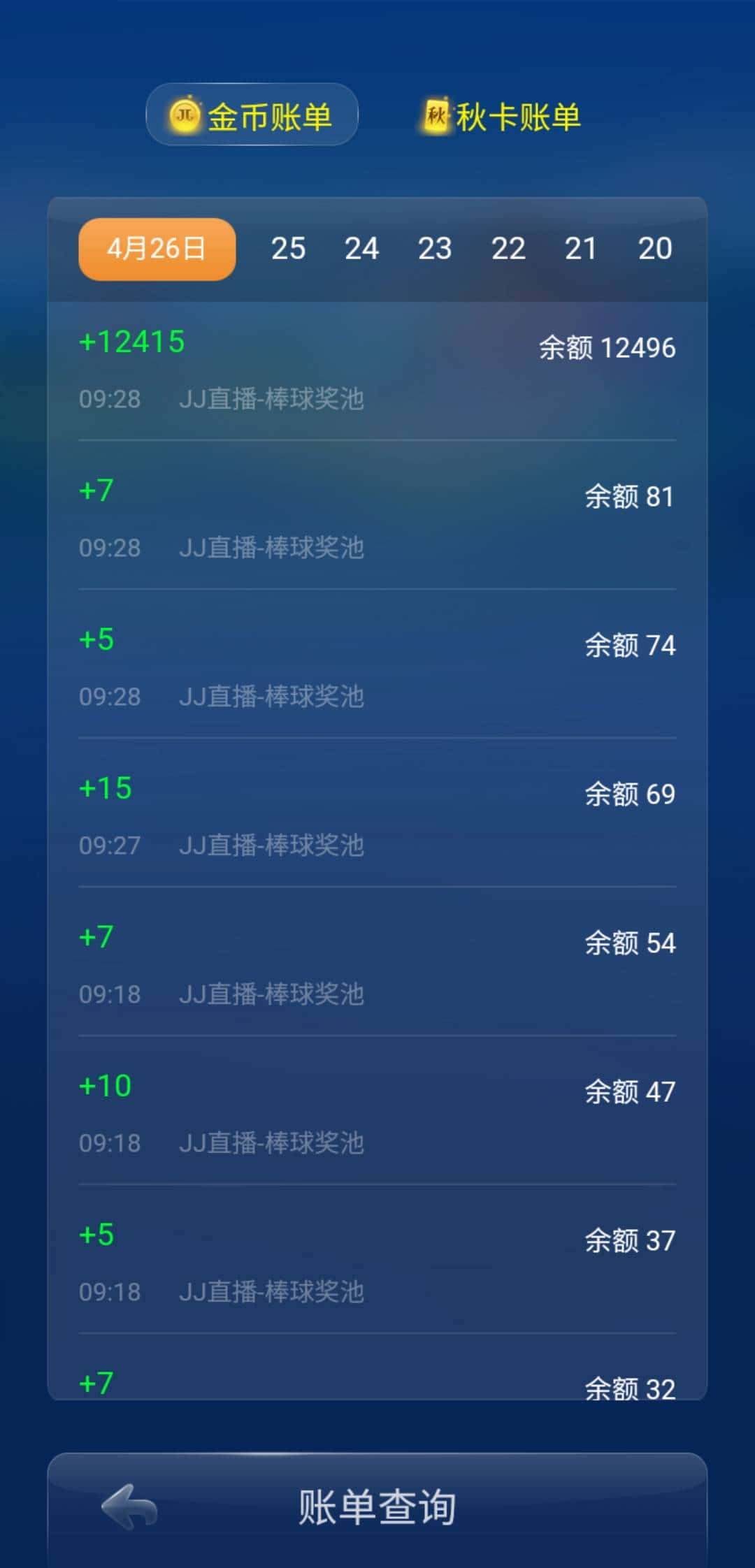Screen dimensions: 755x1568
Task: Select date 20 in the date bar
Action: 654,248
